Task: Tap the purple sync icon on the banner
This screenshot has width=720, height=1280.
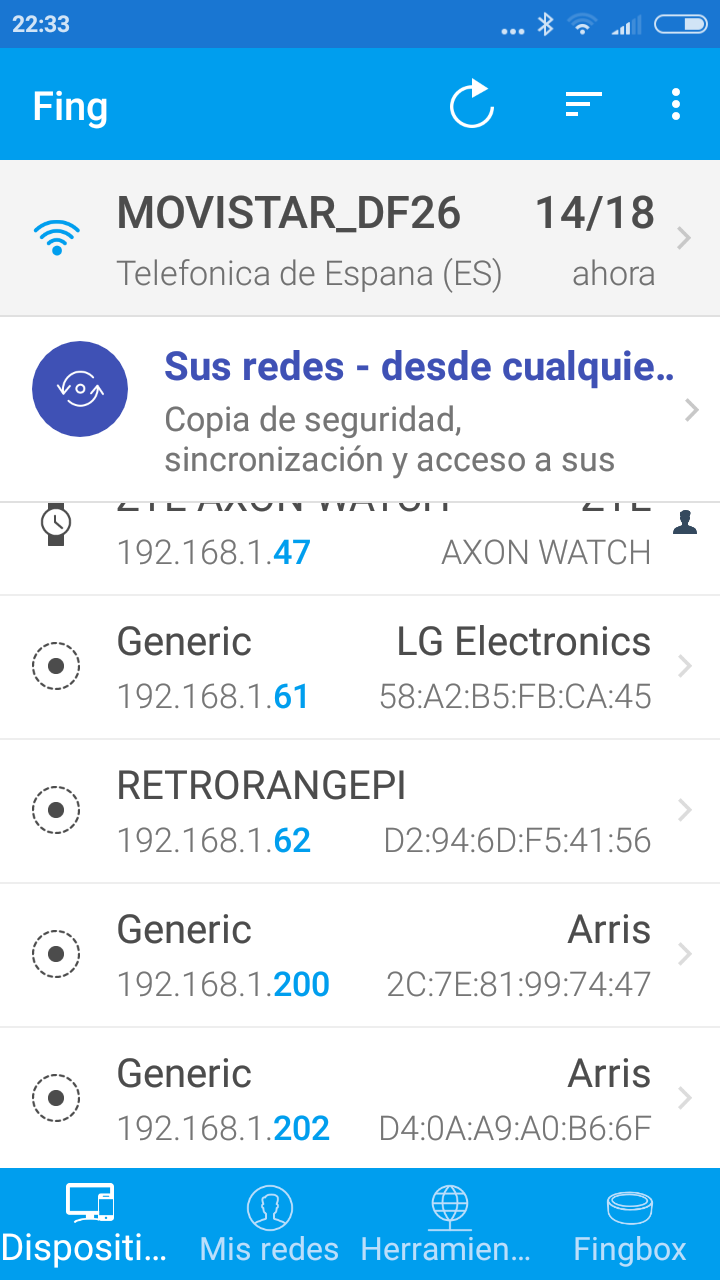Action: 80,389
